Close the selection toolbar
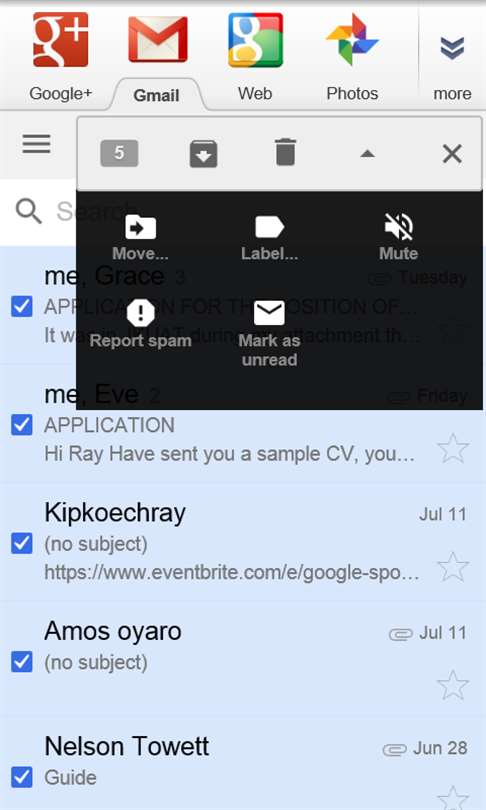This screenshot has height=810, width=486. coord(452,153)
